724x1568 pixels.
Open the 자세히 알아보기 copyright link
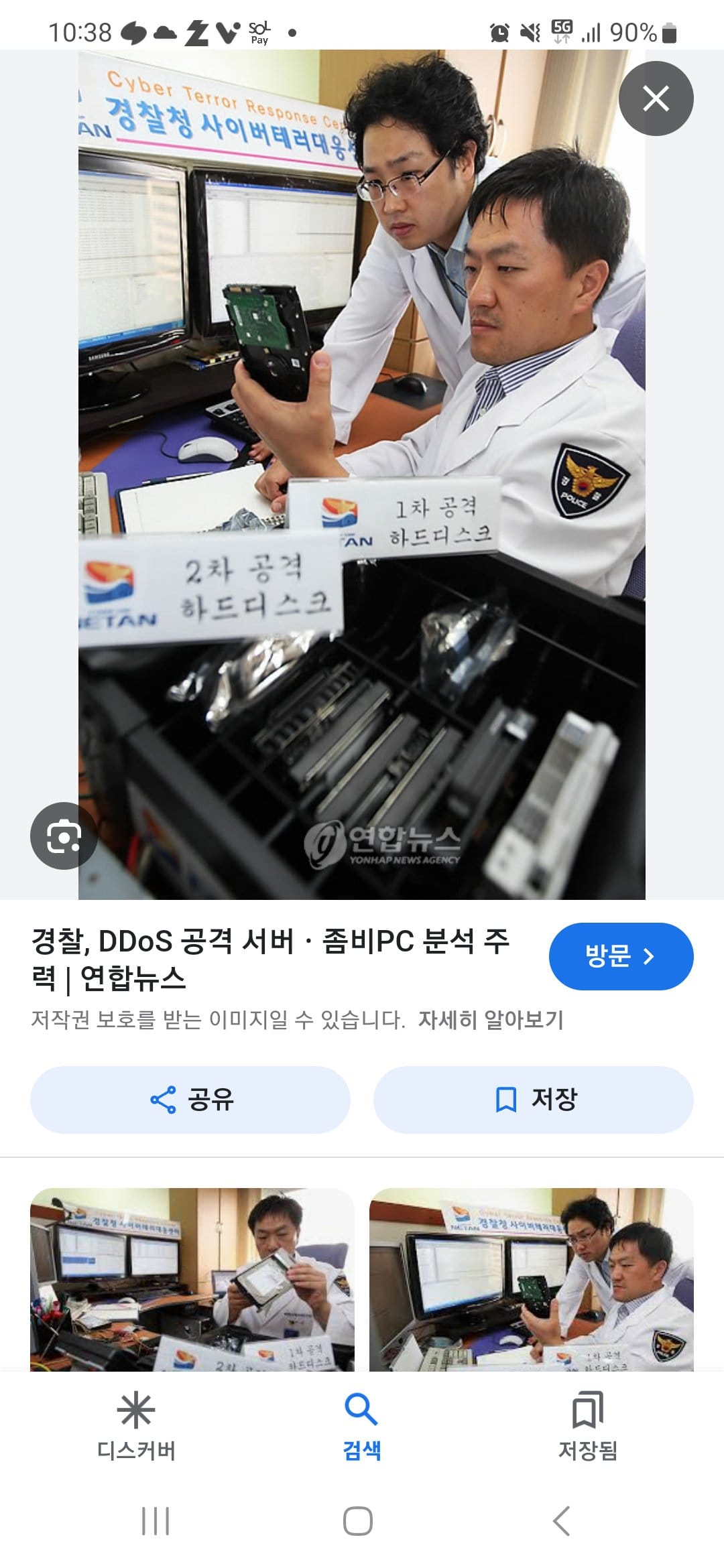(491, 1020)
